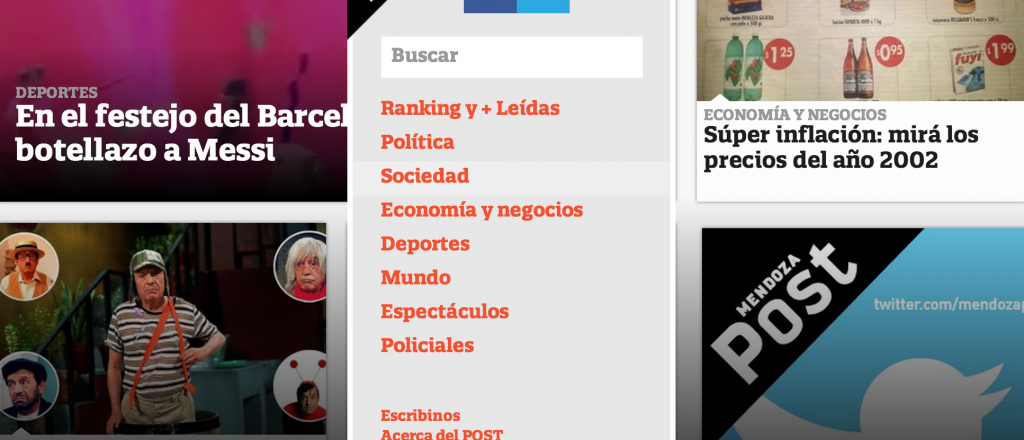The image size is (1024, 440).
Task: Tap the Escribinos link
Action: coord(420,415)
